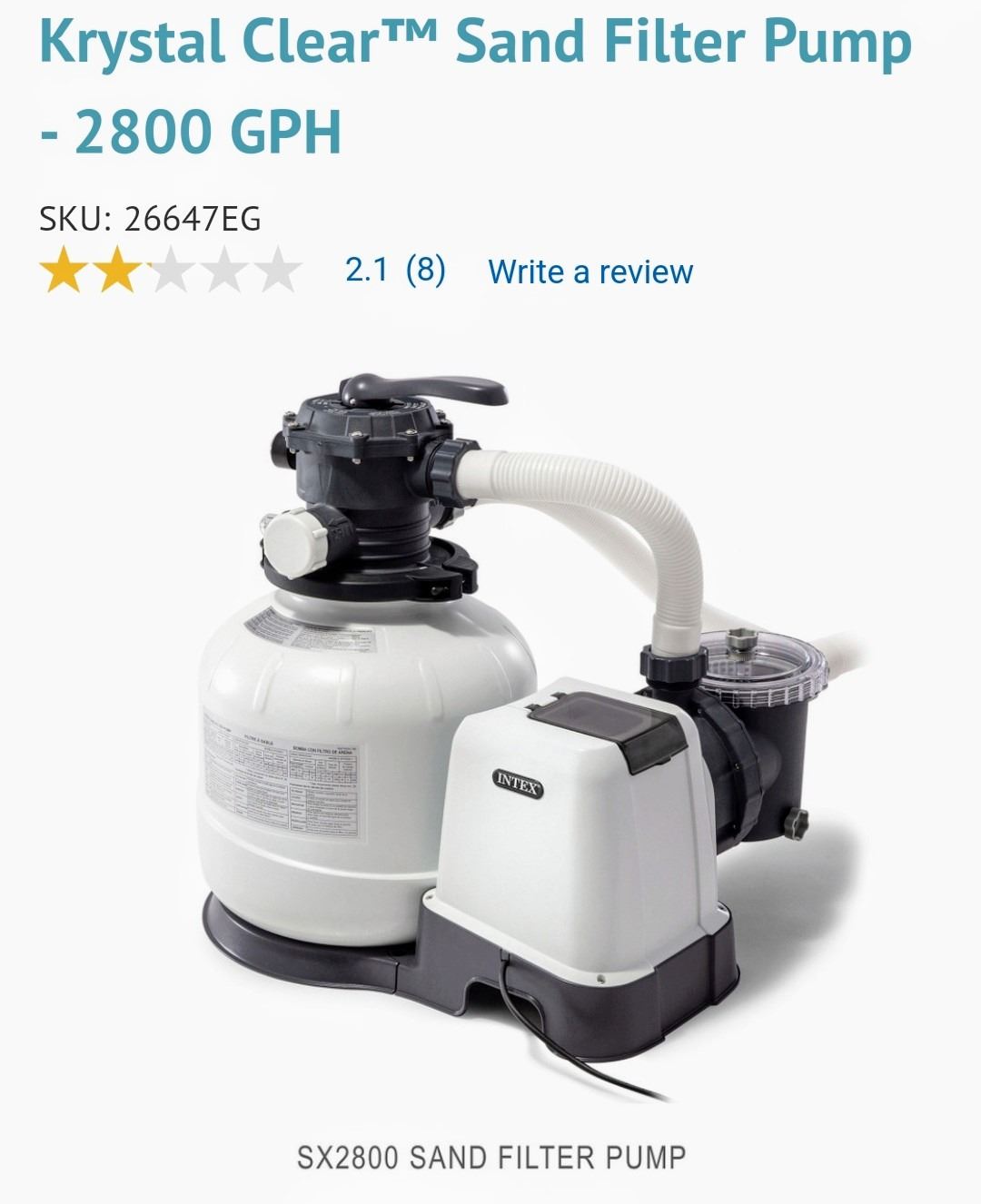This screenshot has height=1204, width=981.
Task: Tap the Write a review link
Action: (x=590, y=271)
